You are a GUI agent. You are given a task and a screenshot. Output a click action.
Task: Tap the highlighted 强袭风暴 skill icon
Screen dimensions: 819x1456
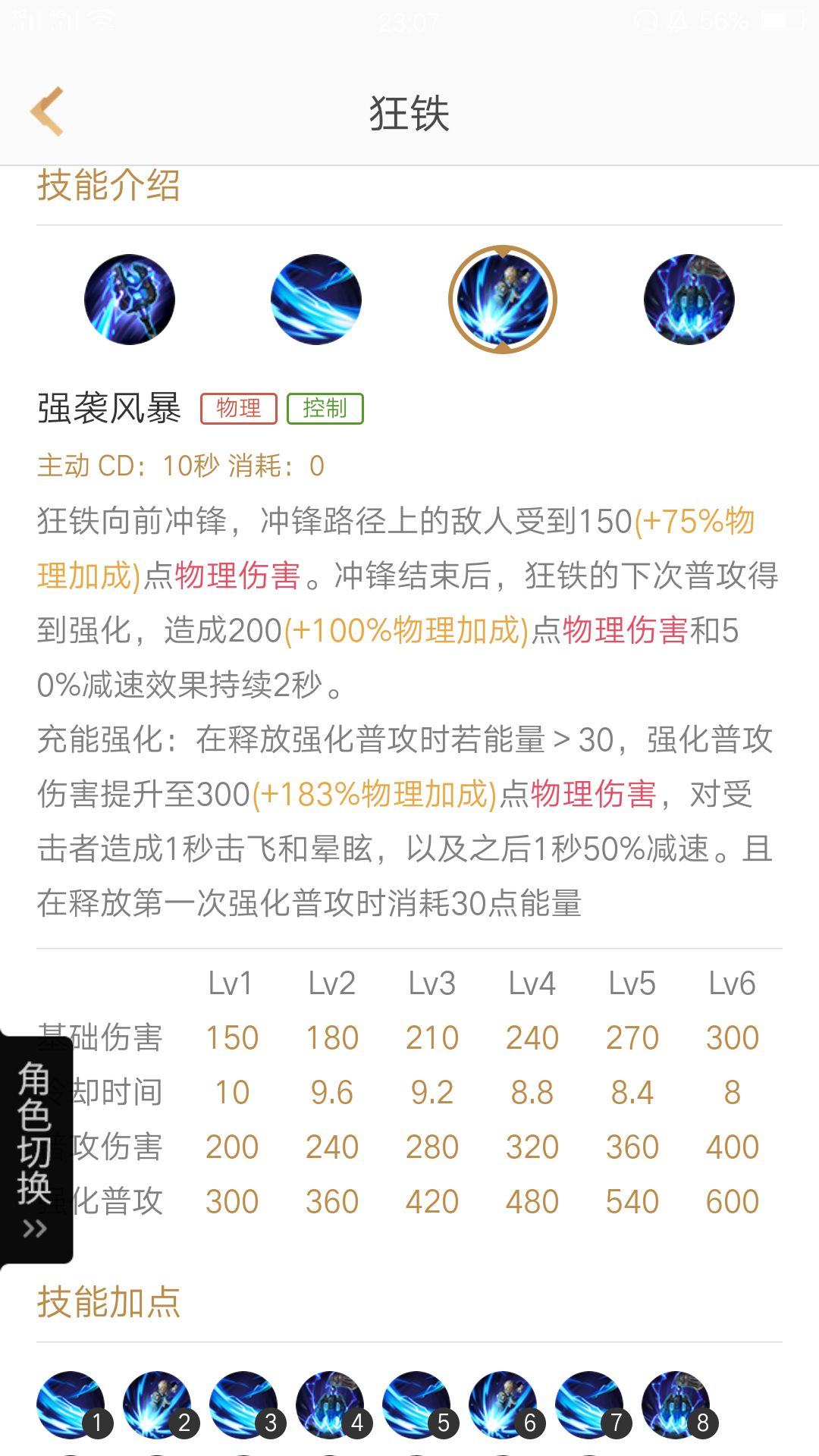(x=503, y=299)
